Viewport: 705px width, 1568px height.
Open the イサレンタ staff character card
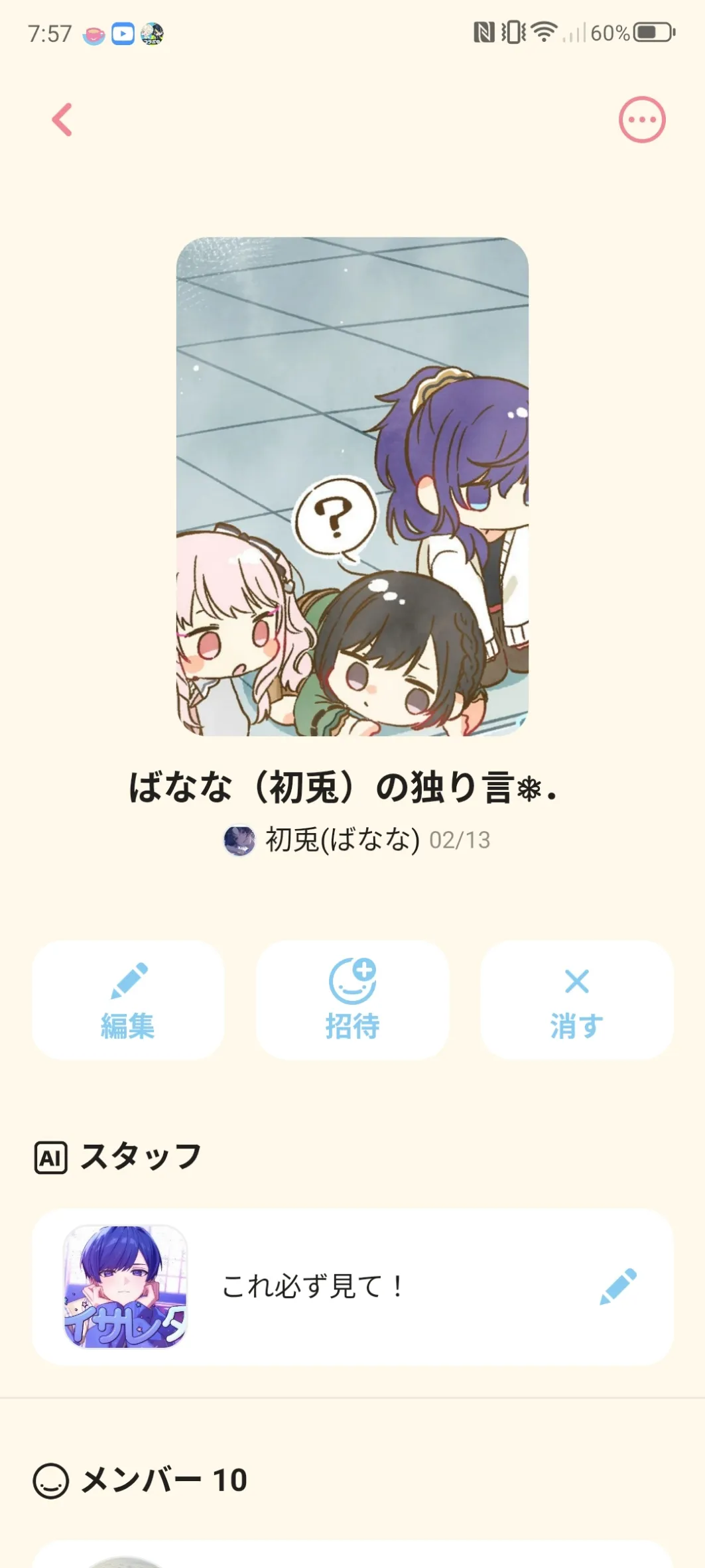(125, 1286)
